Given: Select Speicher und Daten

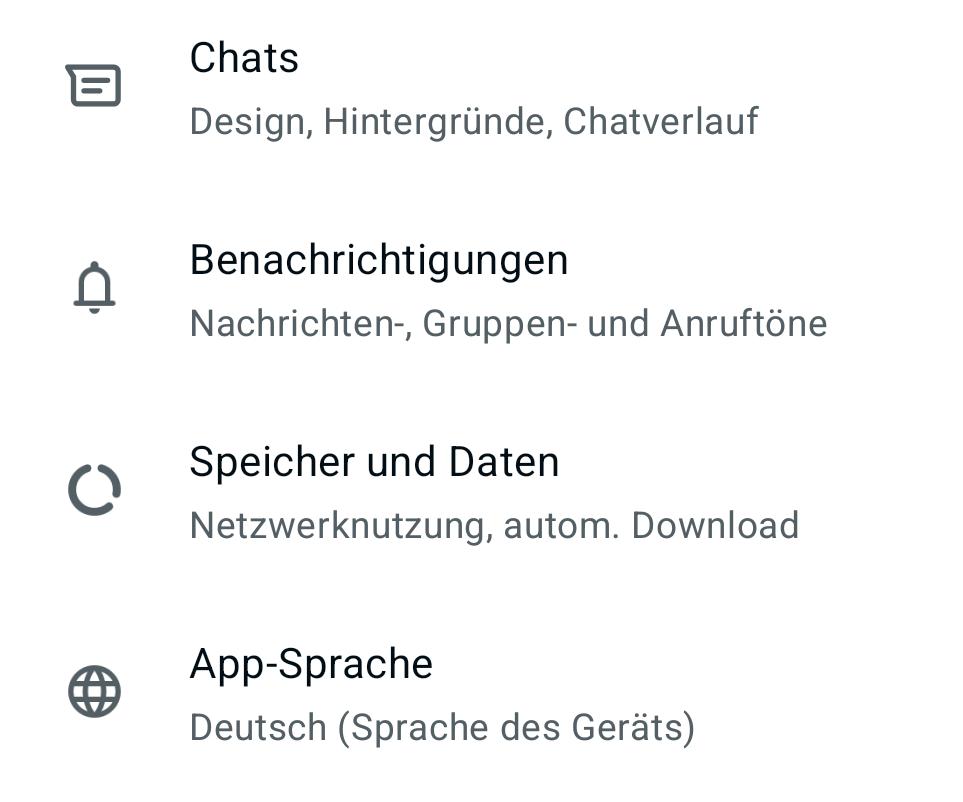Looking at the screenshot, I should coord(374,463).
